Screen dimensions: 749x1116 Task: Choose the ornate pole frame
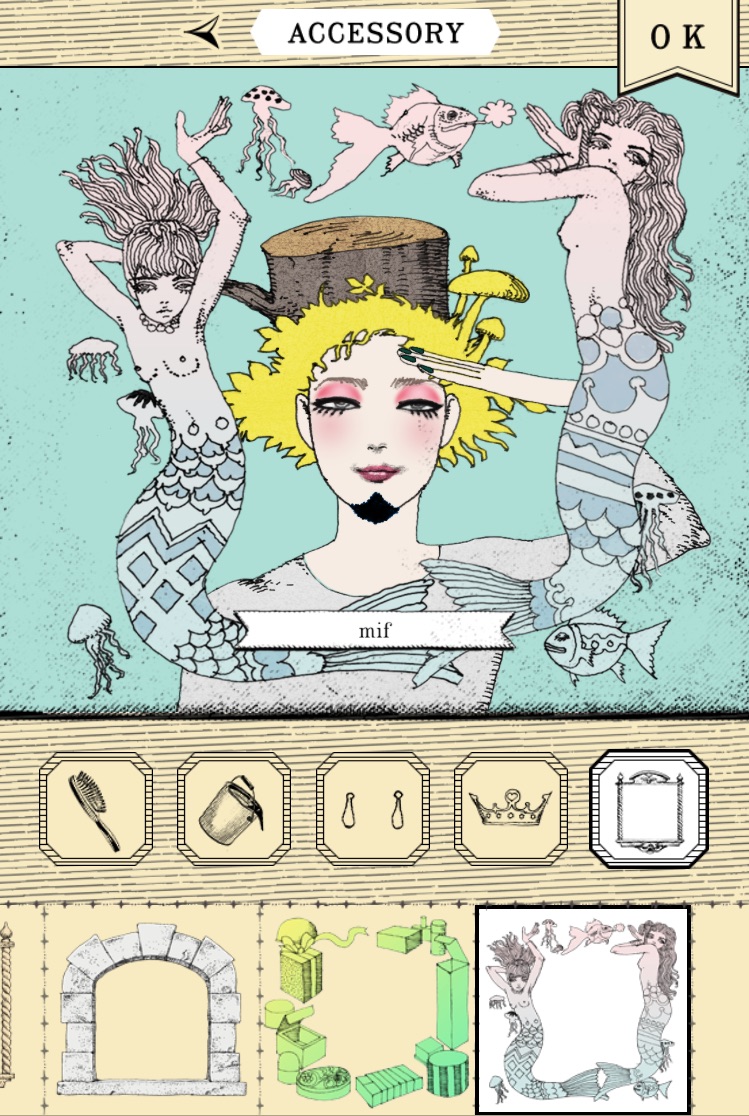(x=7, y=1008)
